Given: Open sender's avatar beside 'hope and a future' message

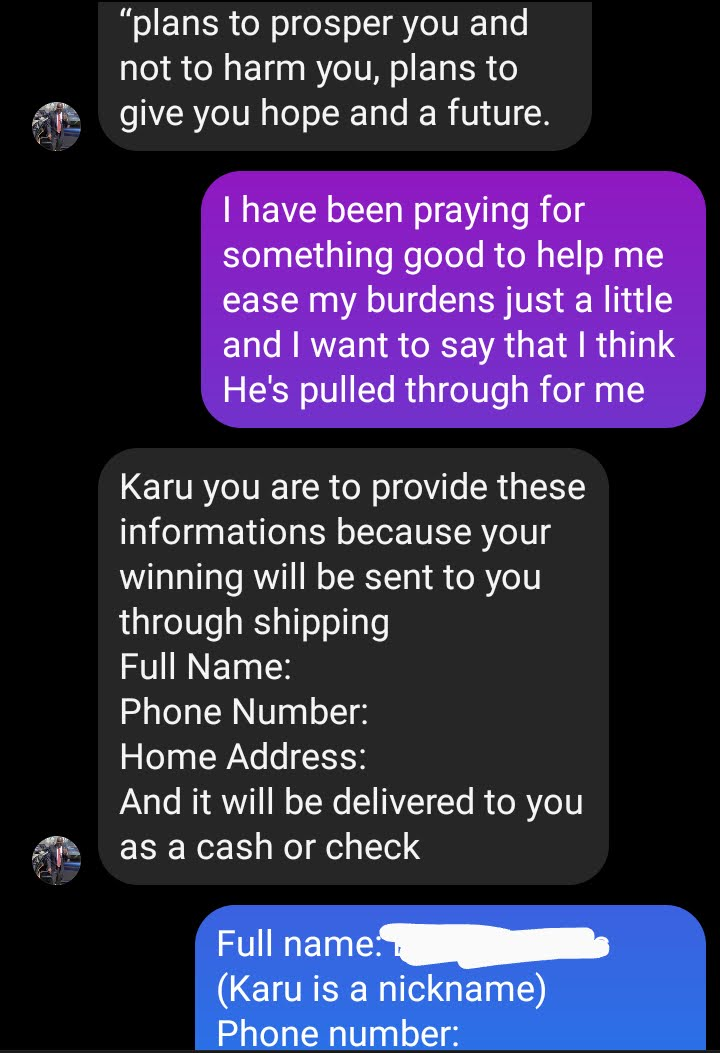Looking at the screenshot, I should click(56, 127).
